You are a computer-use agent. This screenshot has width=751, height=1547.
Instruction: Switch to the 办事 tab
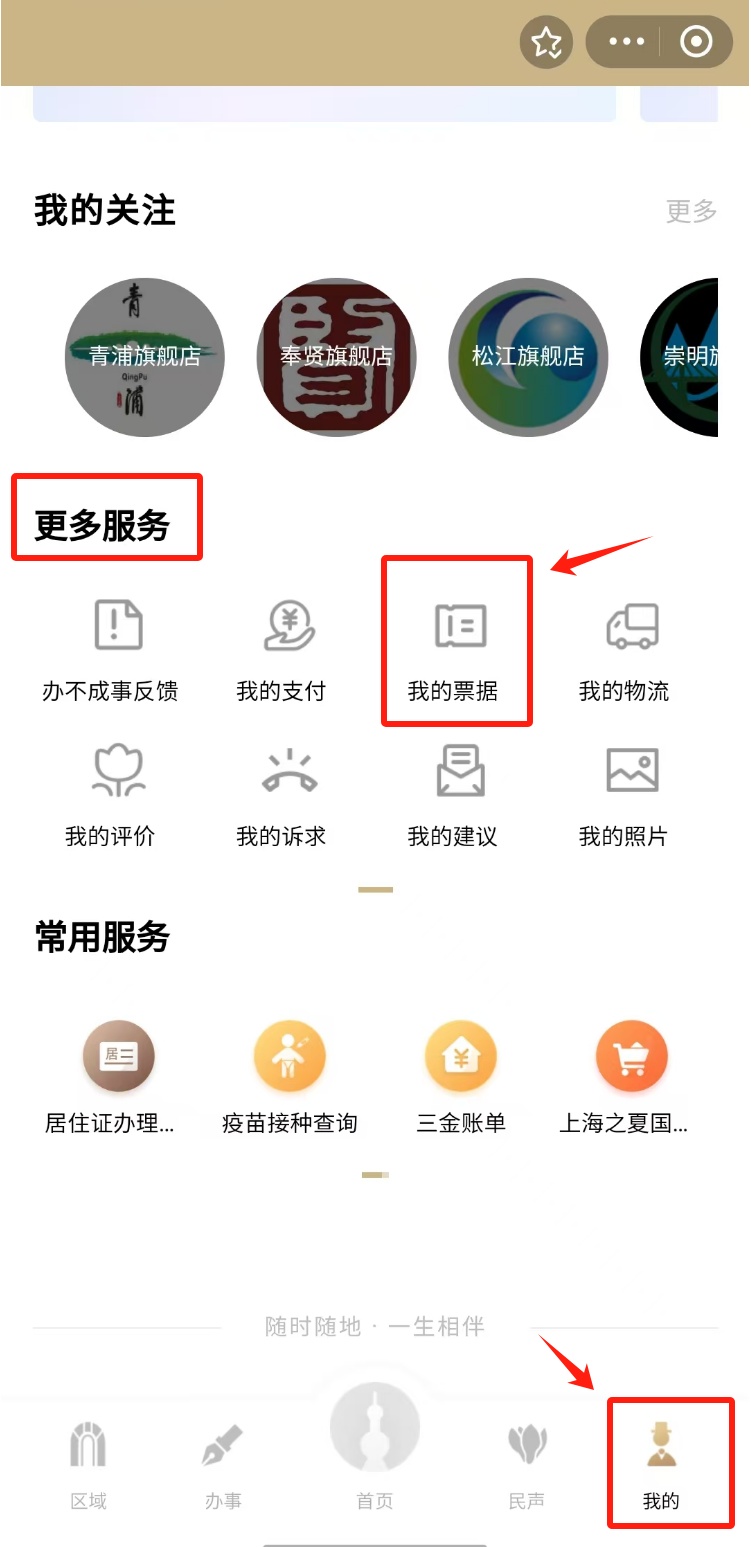point(222,1465)
